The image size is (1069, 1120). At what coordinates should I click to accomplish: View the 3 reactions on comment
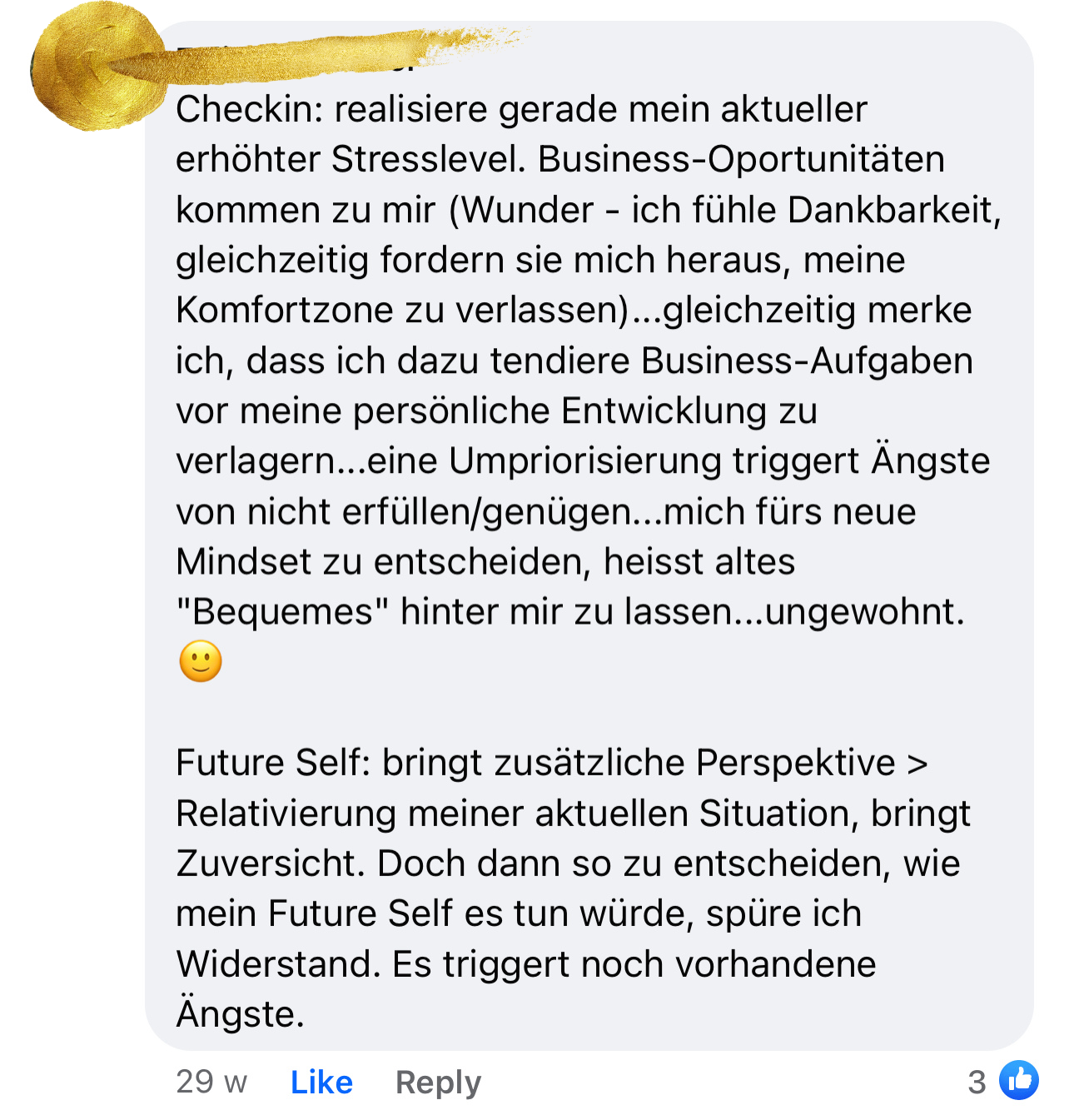1003,1081
